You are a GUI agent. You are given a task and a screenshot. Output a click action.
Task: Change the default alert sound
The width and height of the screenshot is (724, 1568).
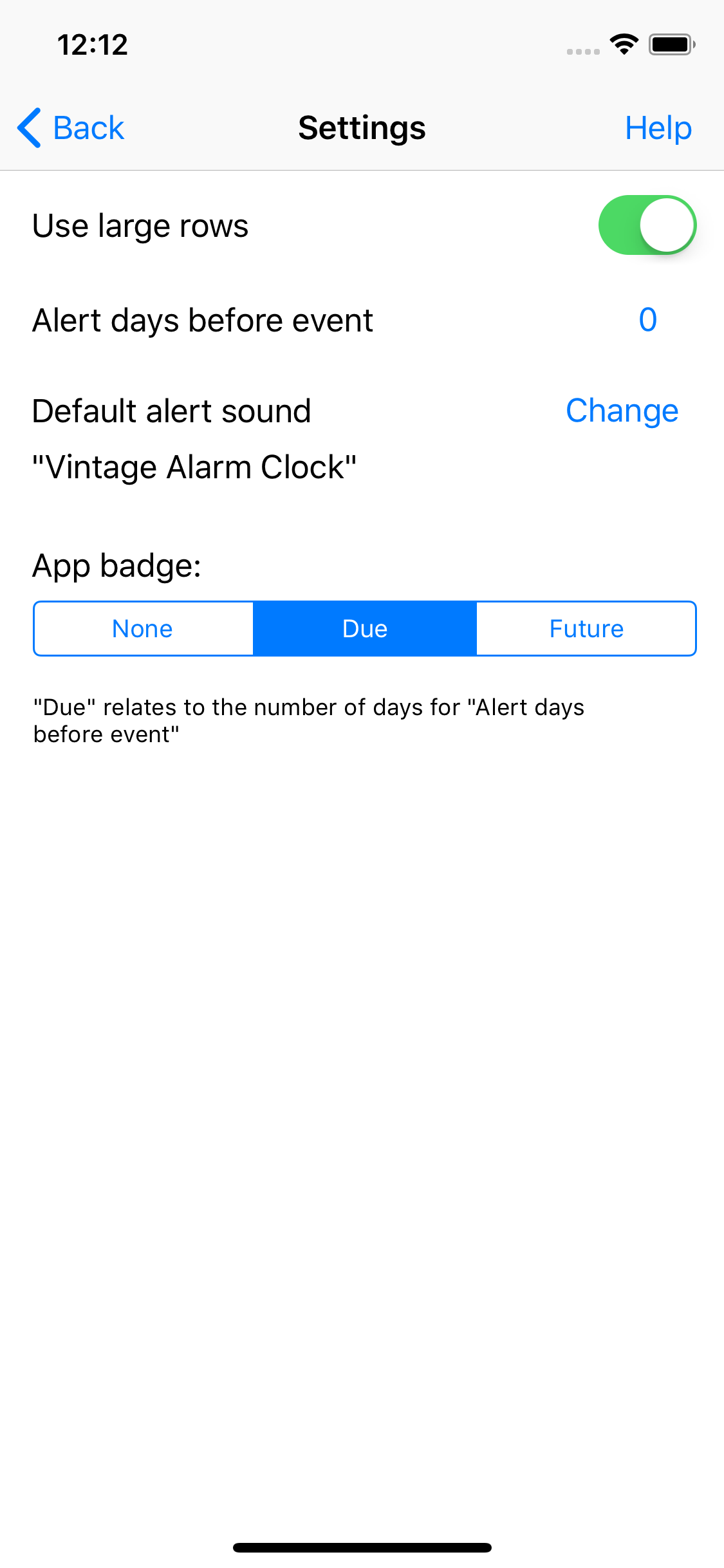[x=622, y=411]
